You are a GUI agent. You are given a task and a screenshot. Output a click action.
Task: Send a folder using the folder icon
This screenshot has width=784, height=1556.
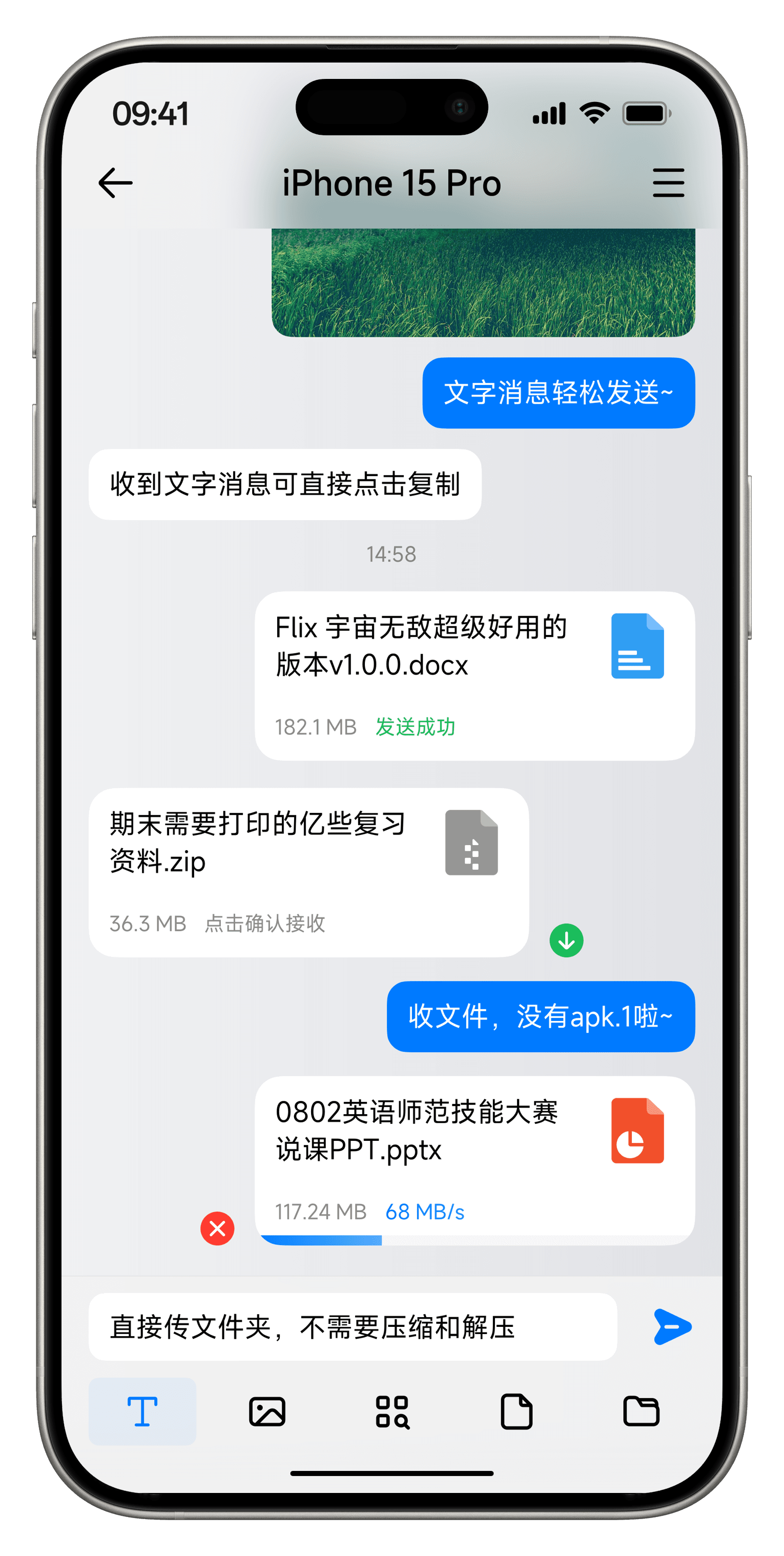[641, 1411]
